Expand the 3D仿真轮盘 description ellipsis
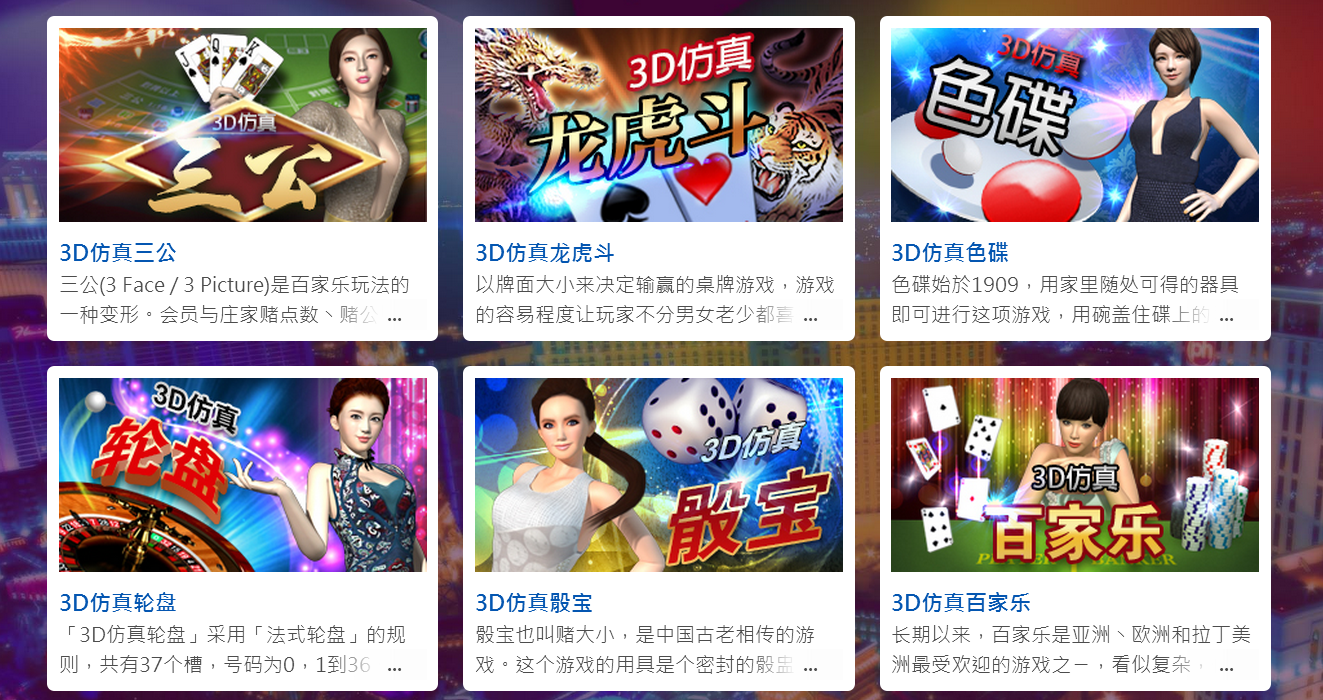The height and width of the screenshot is (700, 1323). pyautogui.click(x=394, y=667)
